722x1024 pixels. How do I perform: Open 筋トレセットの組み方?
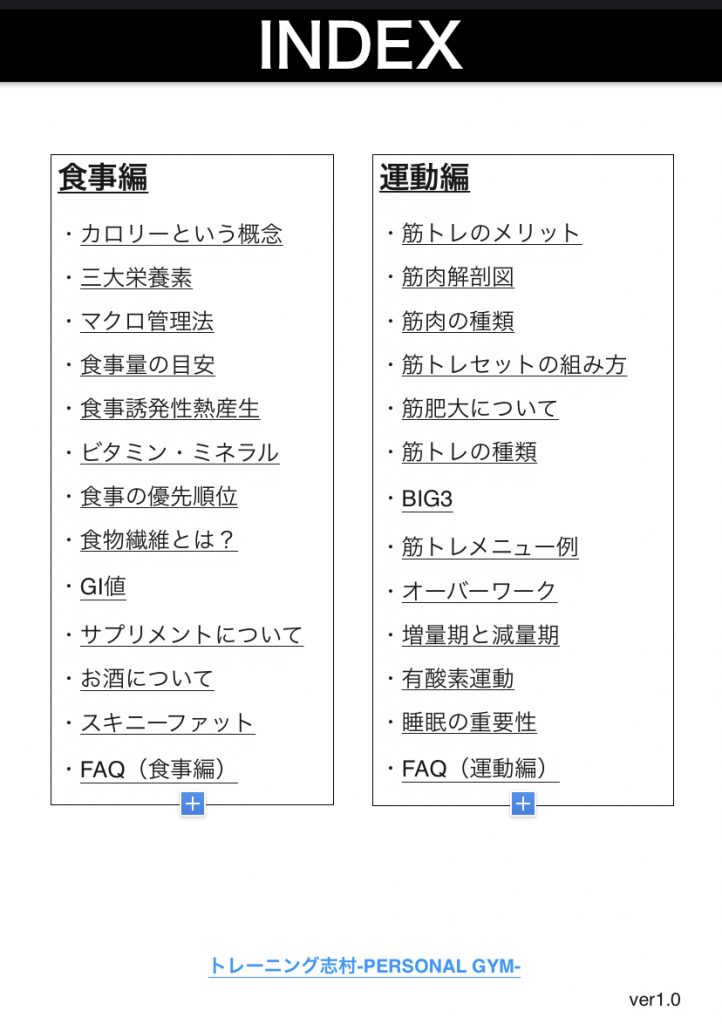click(514, 365)
